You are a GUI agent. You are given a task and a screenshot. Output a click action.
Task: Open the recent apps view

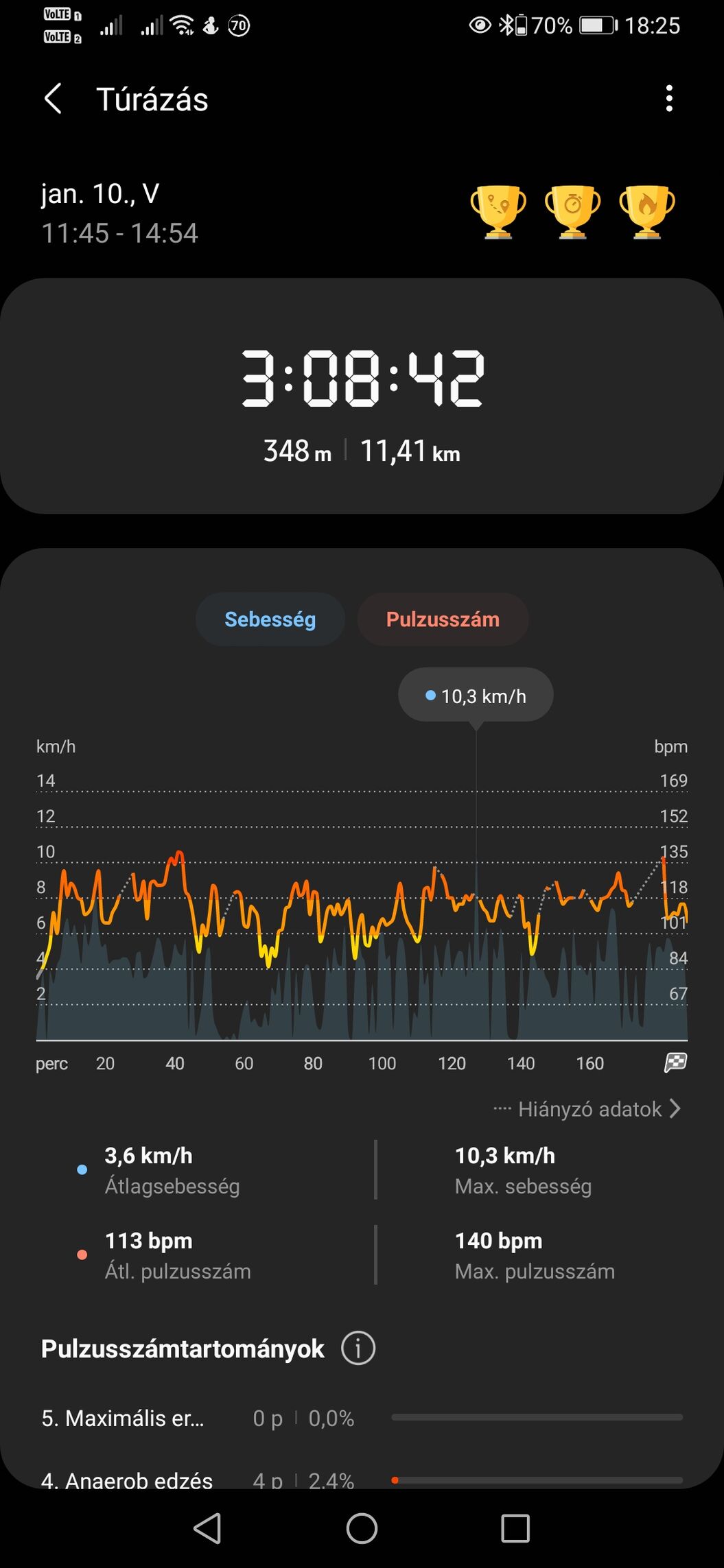(x=515, y=1528)
